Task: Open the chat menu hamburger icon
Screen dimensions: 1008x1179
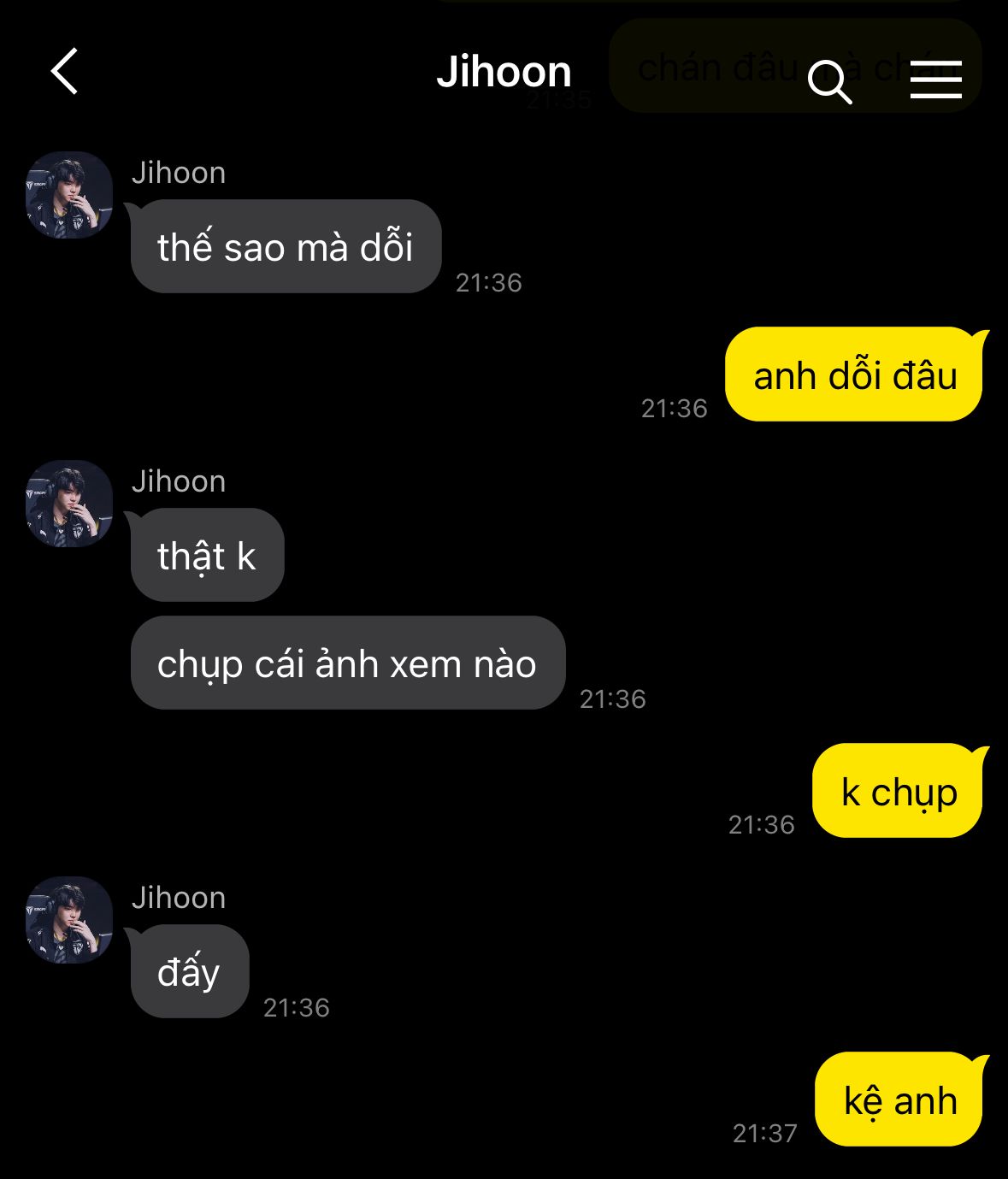Action: tap(935, 80)
